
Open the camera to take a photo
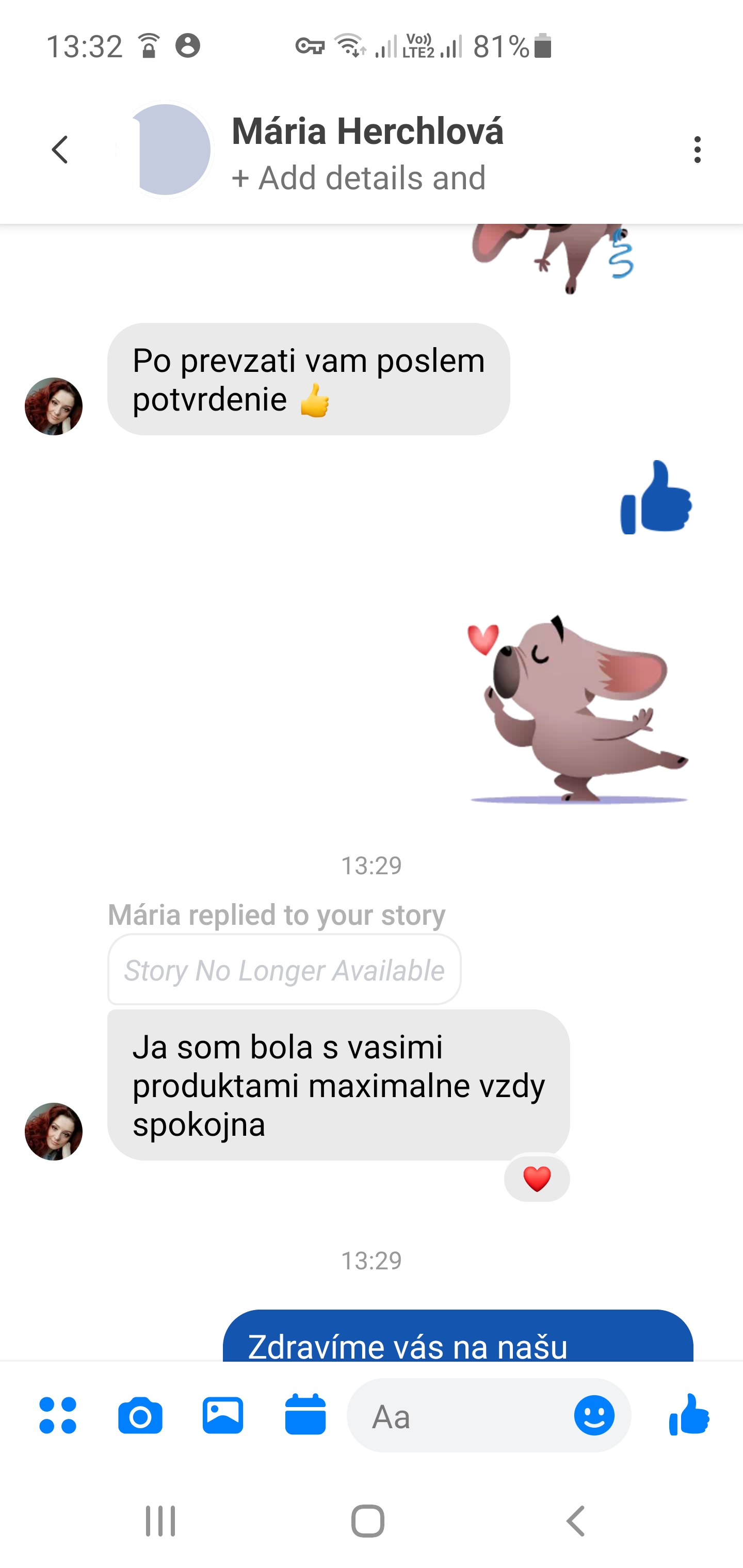point(140,1415)
